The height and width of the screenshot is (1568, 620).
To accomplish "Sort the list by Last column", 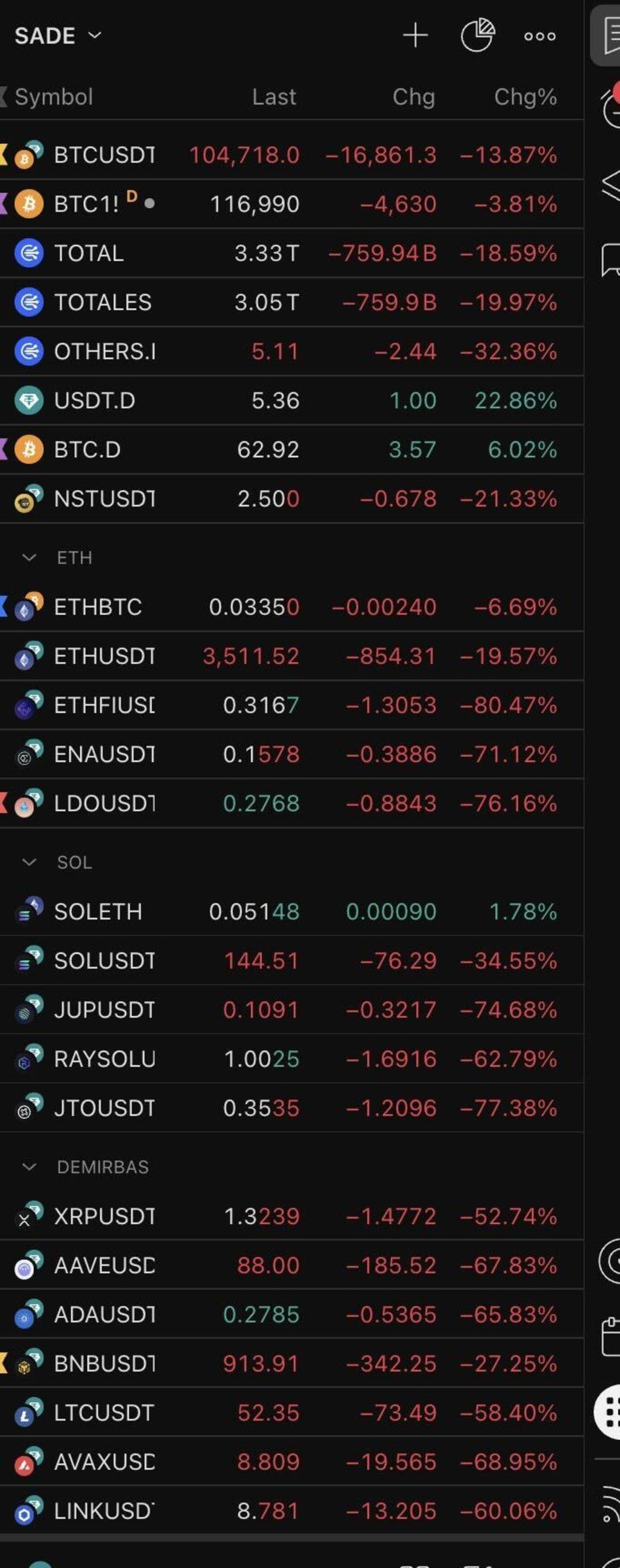I will (274, 97).
